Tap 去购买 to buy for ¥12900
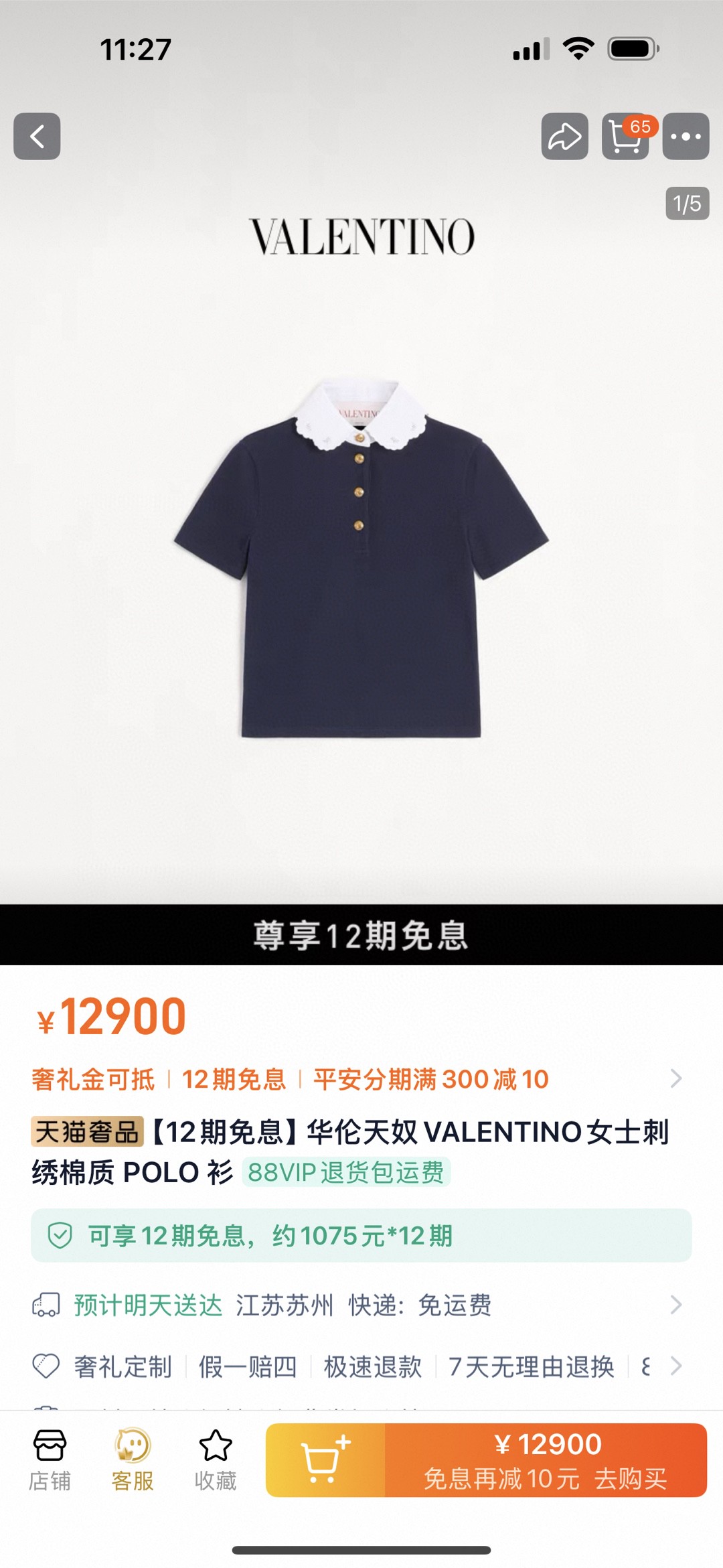This screenshot has height=1568, width=723. point(546,1460)
